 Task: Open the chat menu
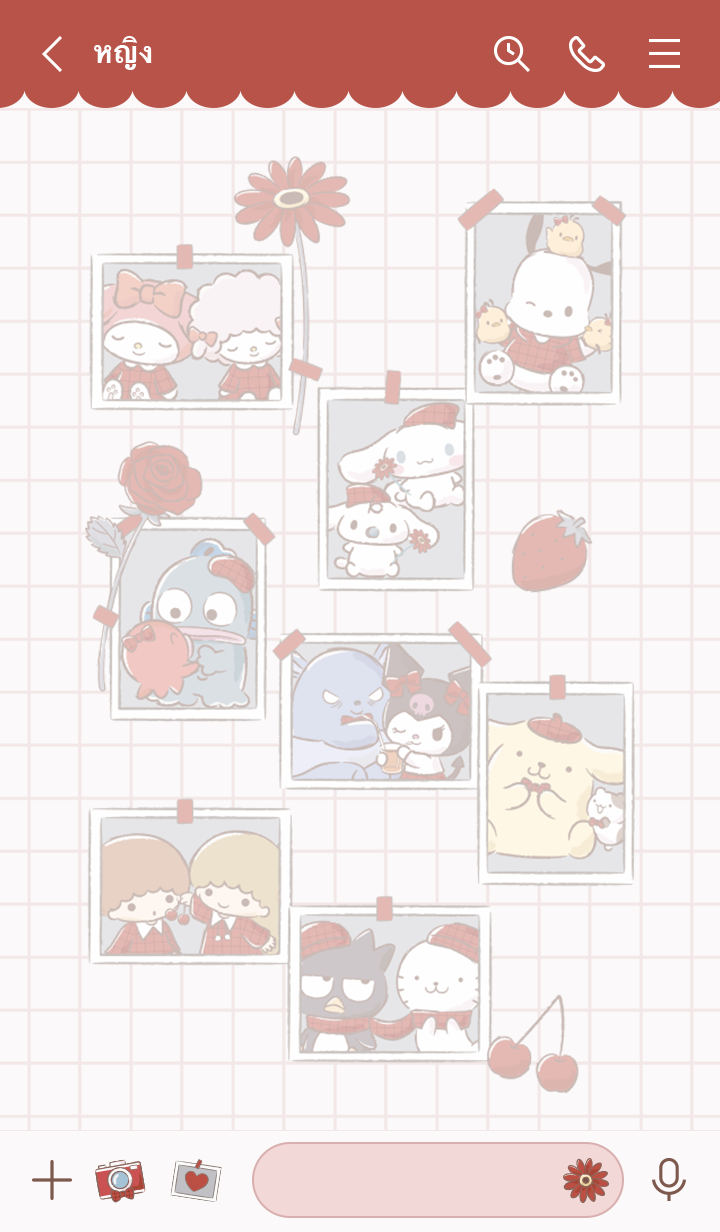(x=664, y=54)
